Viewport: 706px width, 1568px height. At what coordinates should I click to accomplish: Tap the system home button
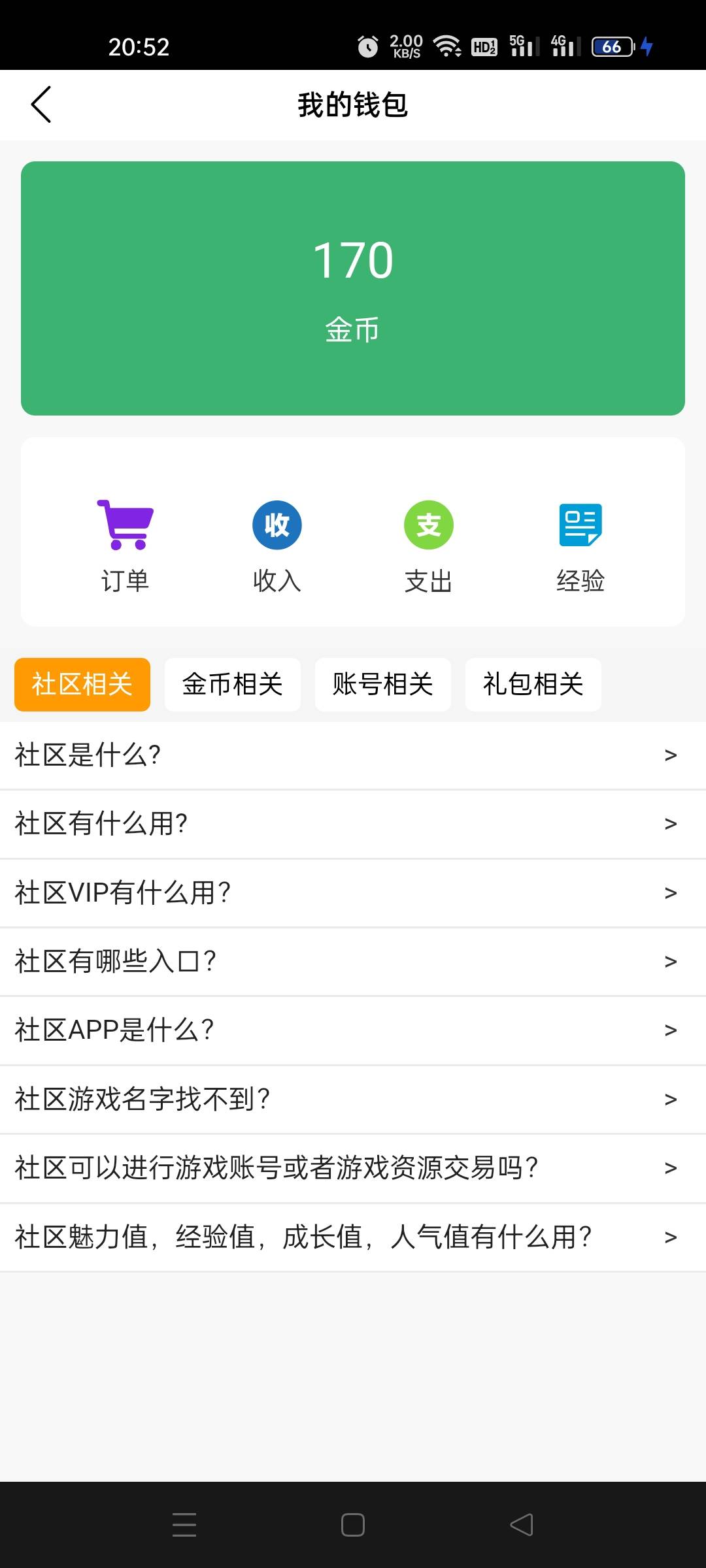(x=353, y=1525)
